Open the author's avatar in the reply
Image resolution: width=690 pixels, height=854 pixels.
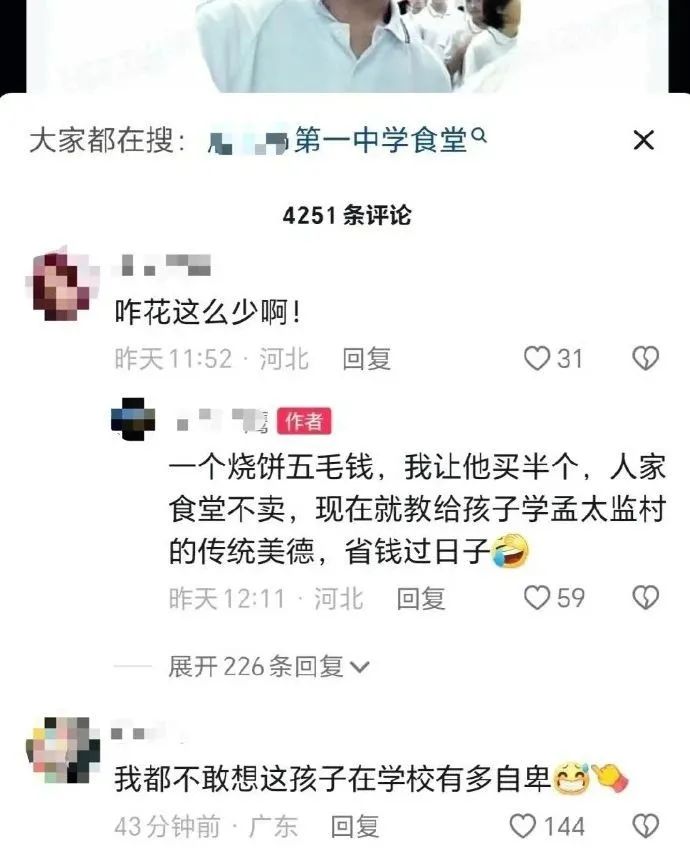tap(133, 419)
